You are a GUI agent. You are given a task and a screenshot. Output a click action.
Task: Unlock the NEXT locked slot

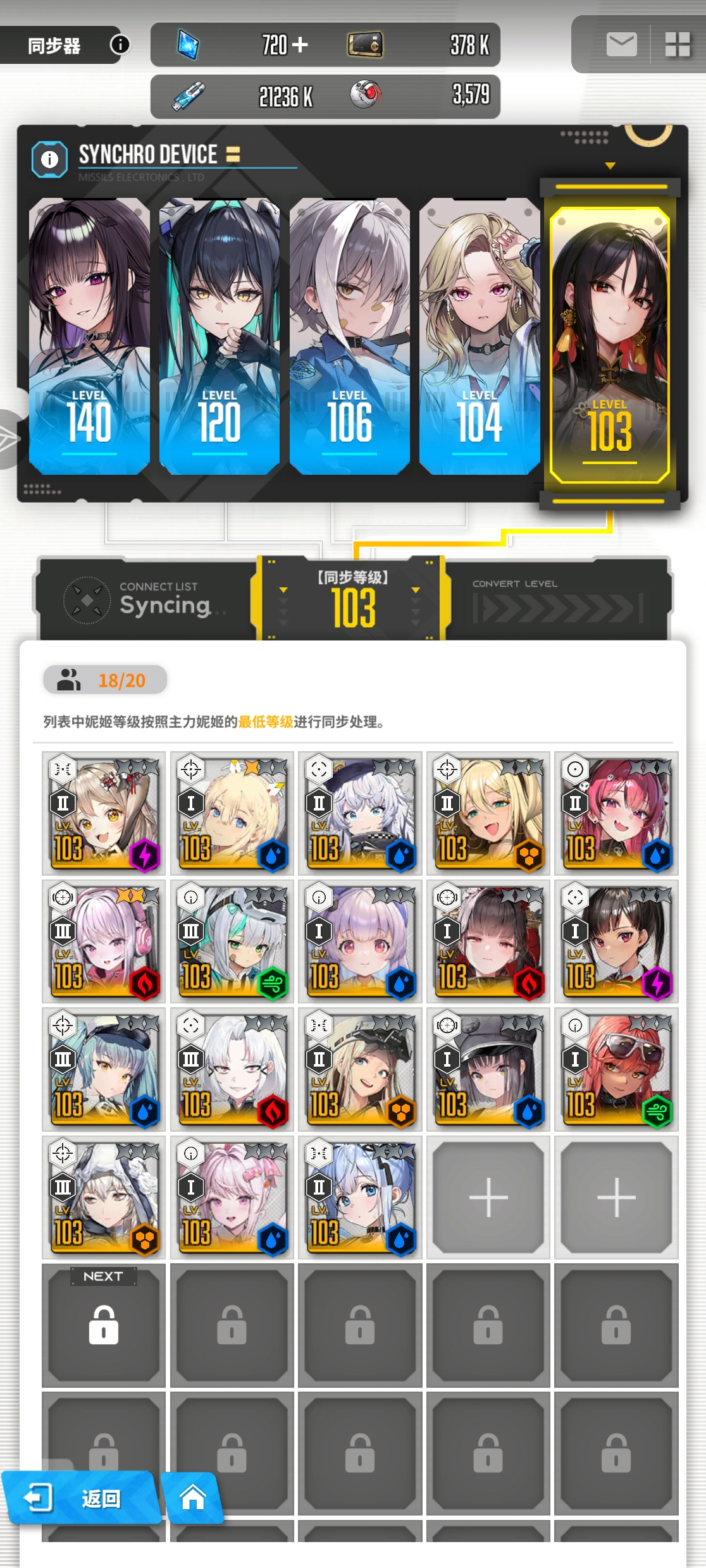tap(104, 1324)
